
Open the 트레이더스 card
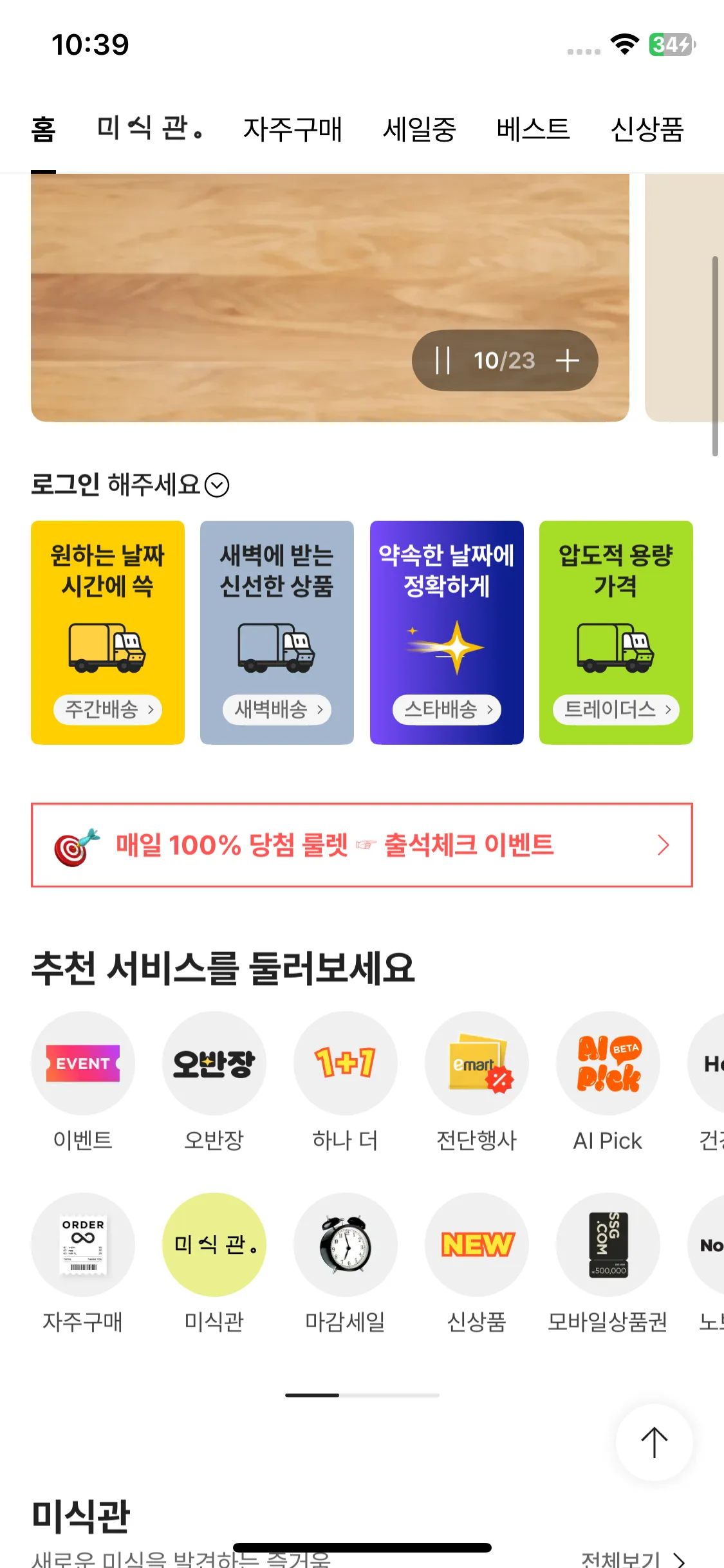pos(616,632)
